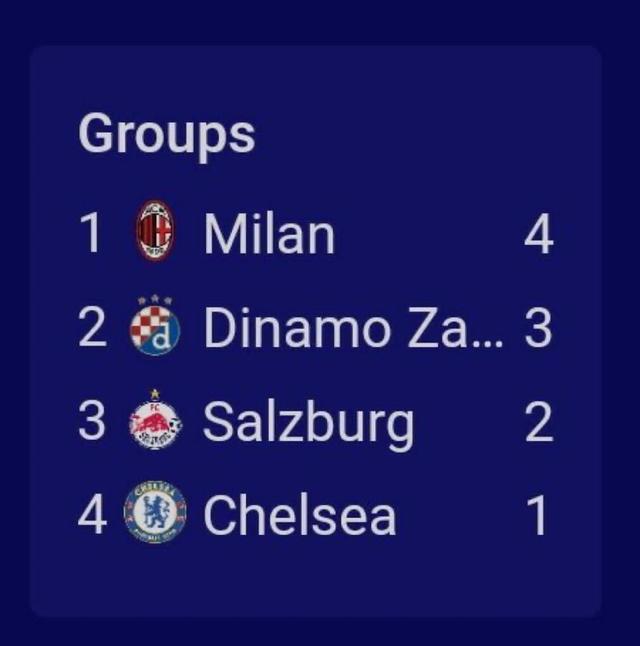Open Dinamo Zagreb team row

pyautogui.click(x=352, y=329)
